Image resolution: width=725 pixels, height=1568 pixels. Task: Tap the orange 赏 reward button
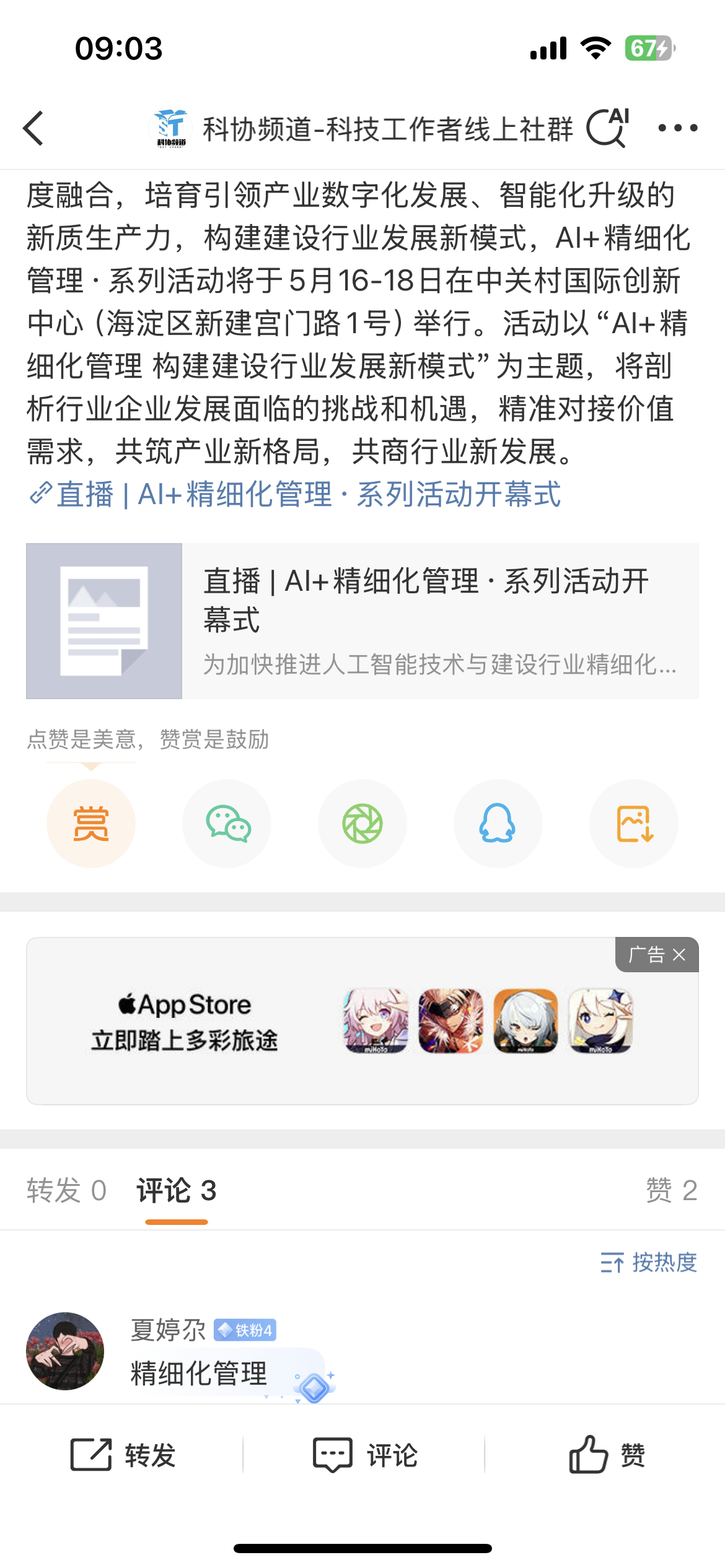tap(91, 824)
